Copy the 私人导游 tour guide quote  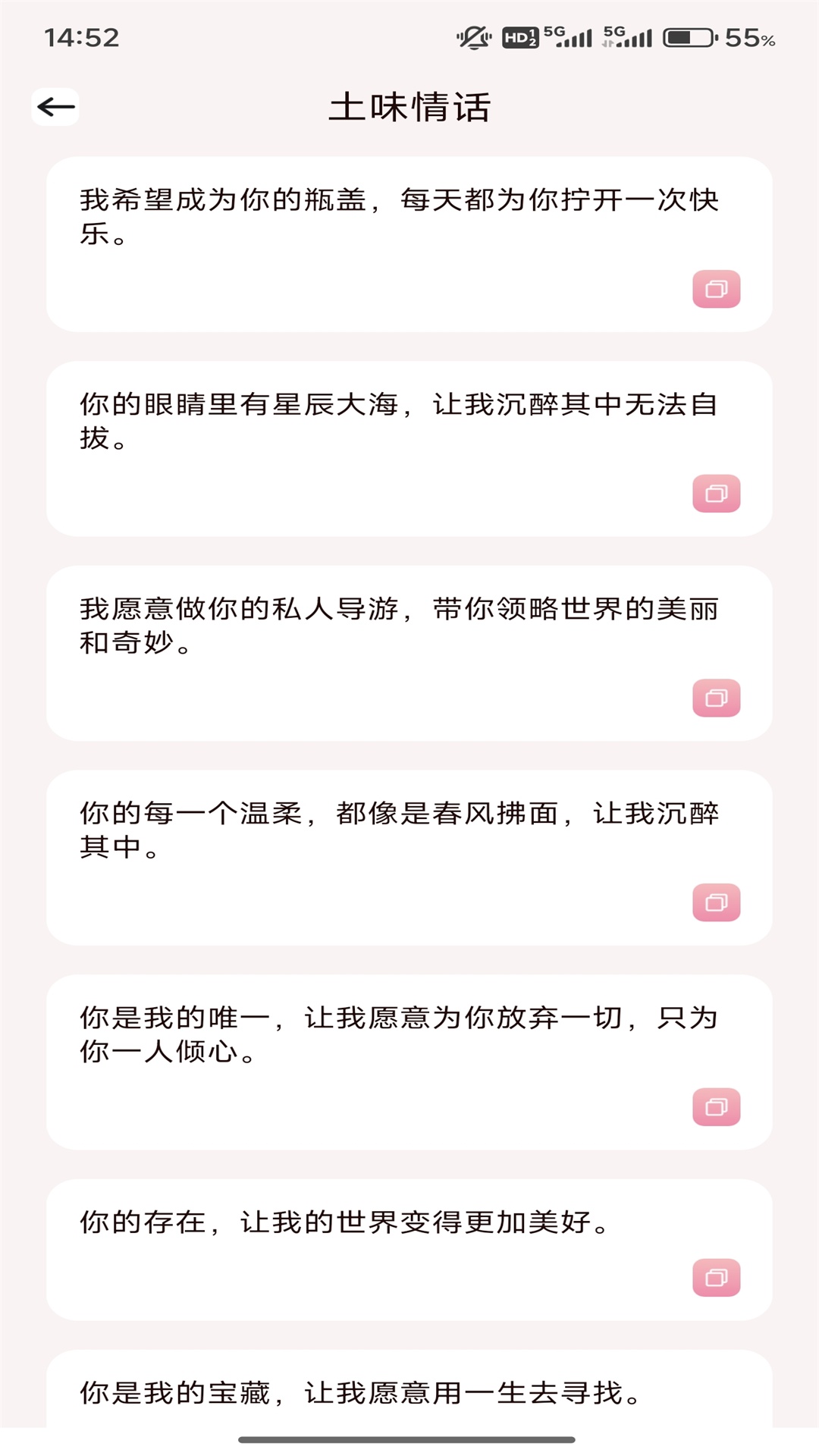(716, 698)
